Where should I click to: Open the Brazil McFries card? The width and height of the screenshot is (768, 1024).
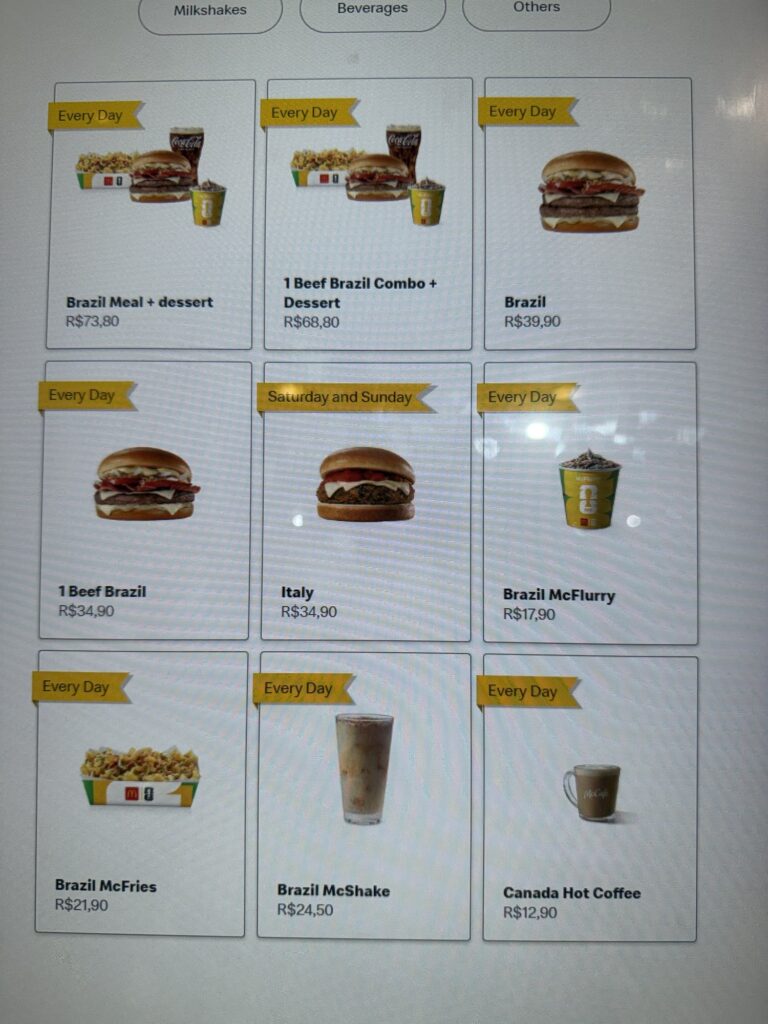coord(141,793)
